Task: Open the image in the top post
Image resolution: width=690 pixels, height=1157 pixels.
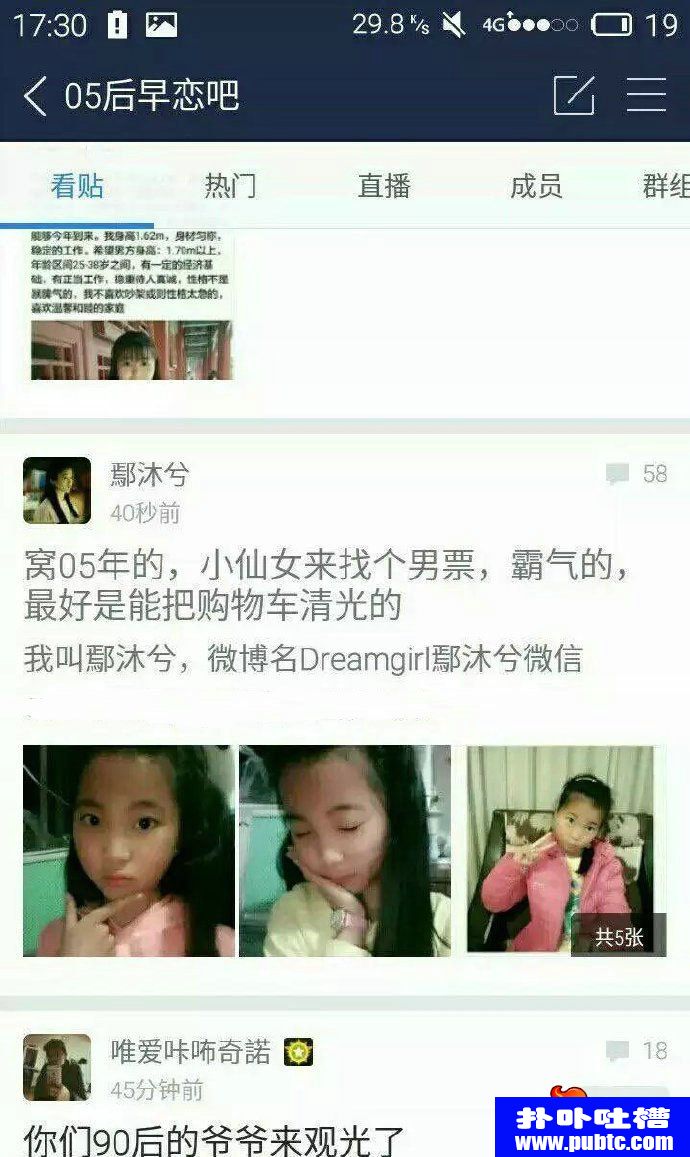Action: pyautogui.click(x=132, y=305)
